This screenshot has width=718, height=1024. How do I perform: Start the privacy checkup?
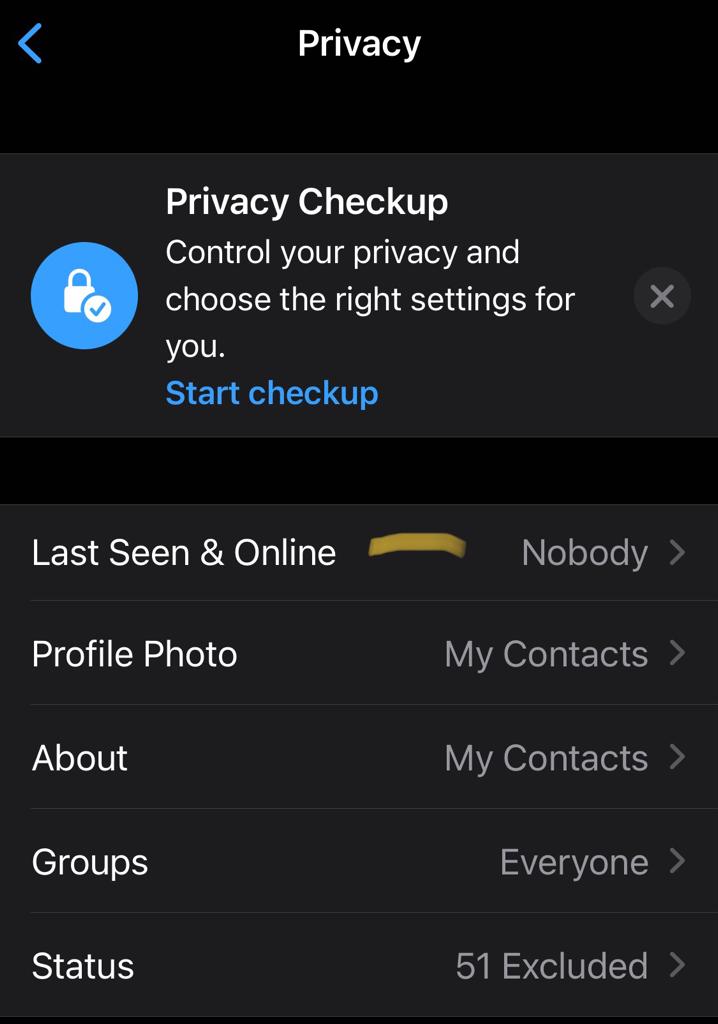tap(272, 393)
